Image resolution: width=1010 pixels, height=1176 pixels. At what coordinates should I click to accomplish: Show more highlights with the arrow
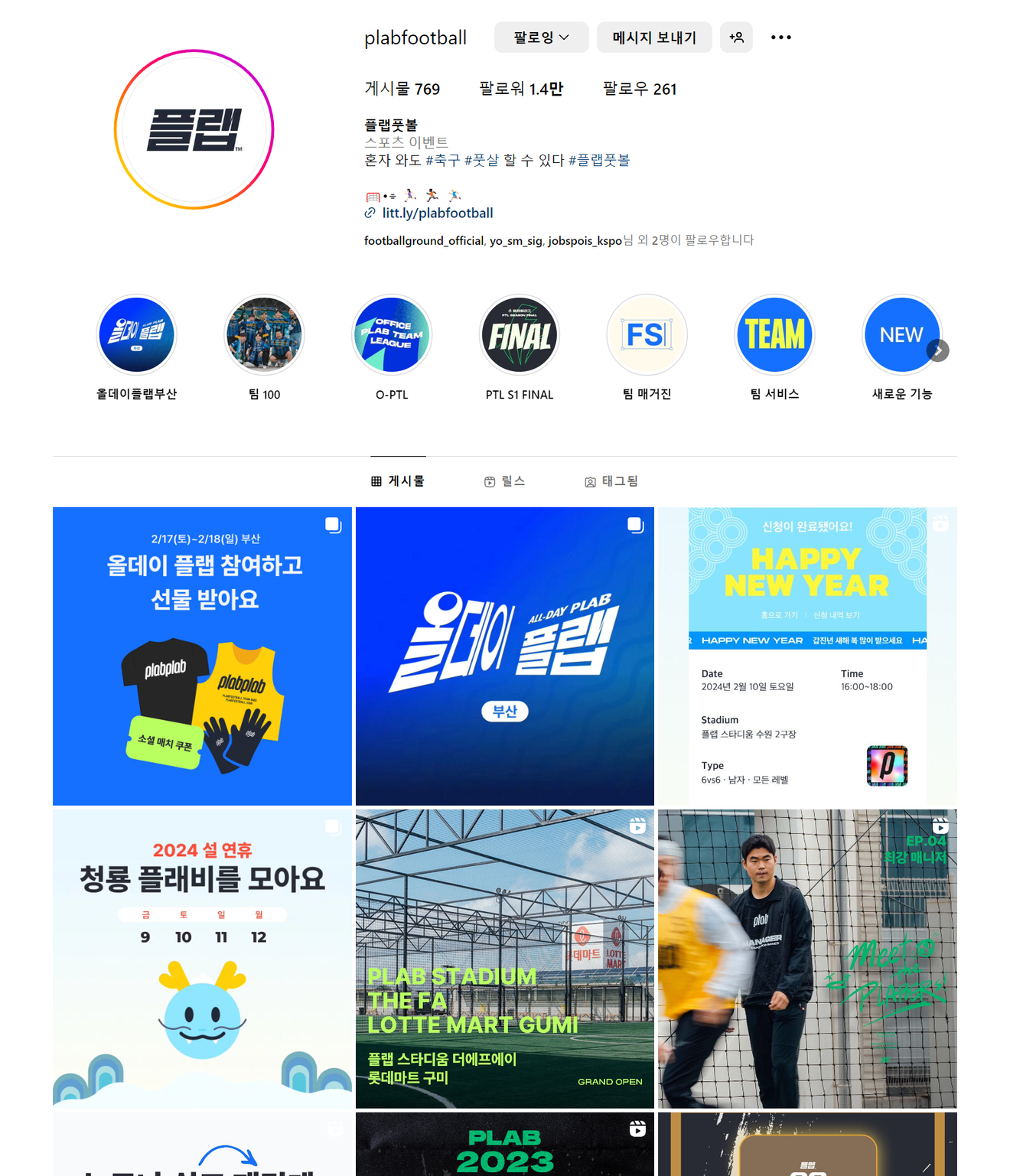tap(938, 350)
